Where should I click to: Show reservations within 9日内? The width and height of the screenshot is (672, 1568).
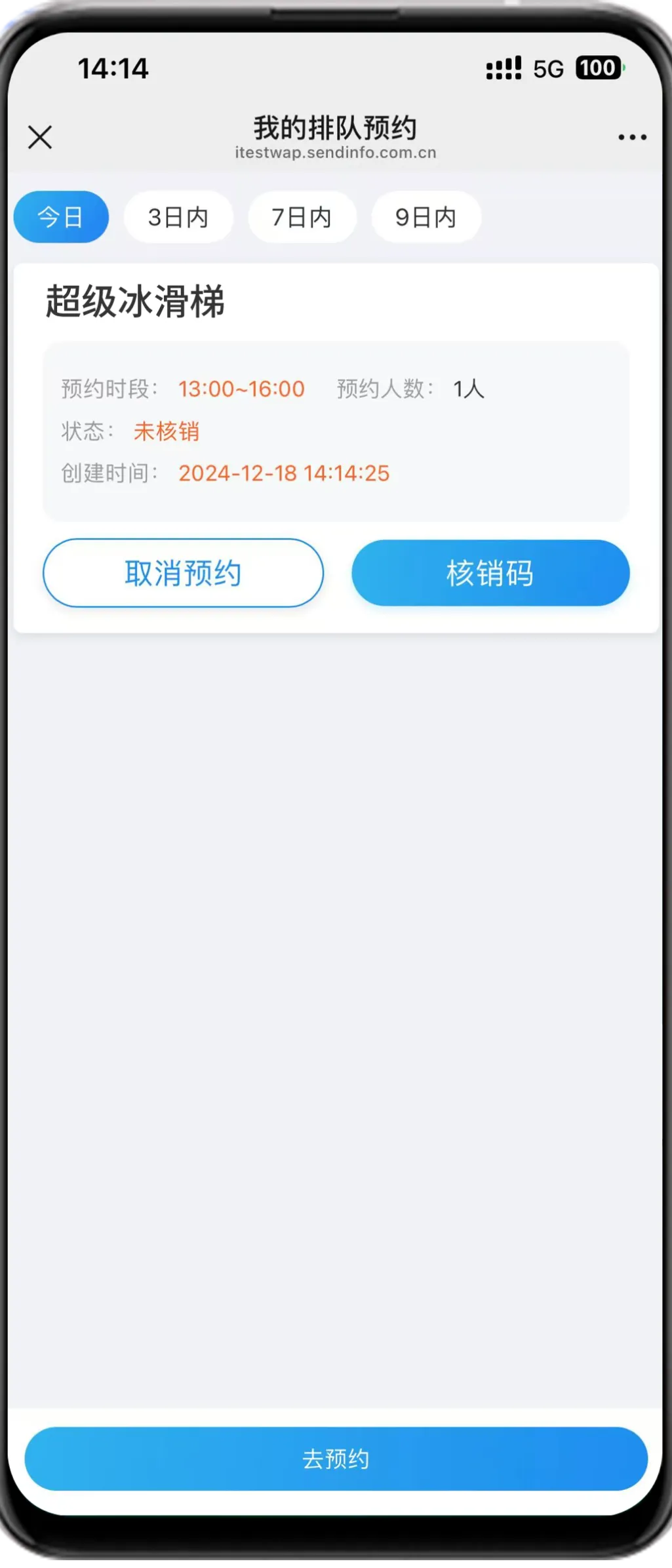[425, 217]
